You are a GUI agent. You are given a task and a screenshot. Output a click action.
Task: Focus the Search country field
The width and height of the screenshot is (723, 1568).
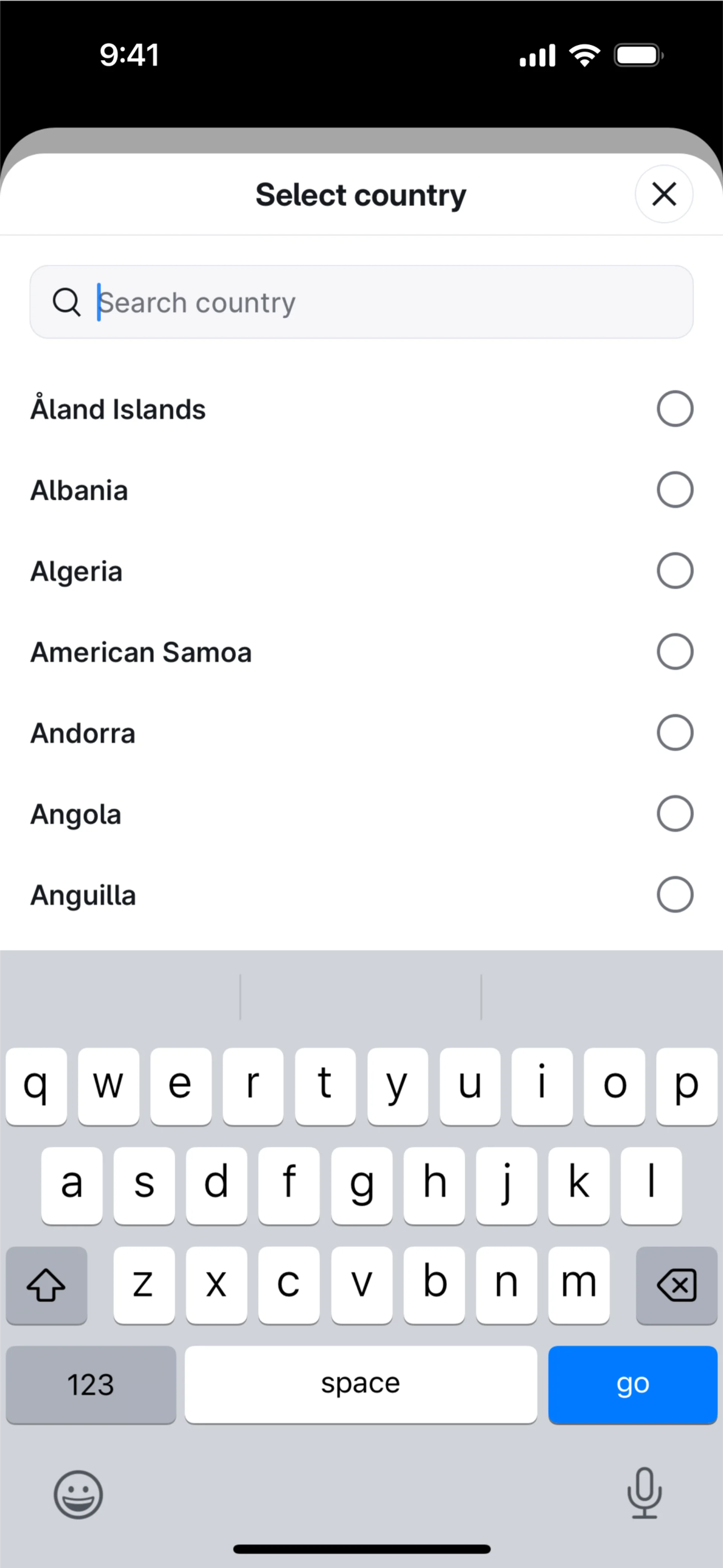tap(377, 302)
